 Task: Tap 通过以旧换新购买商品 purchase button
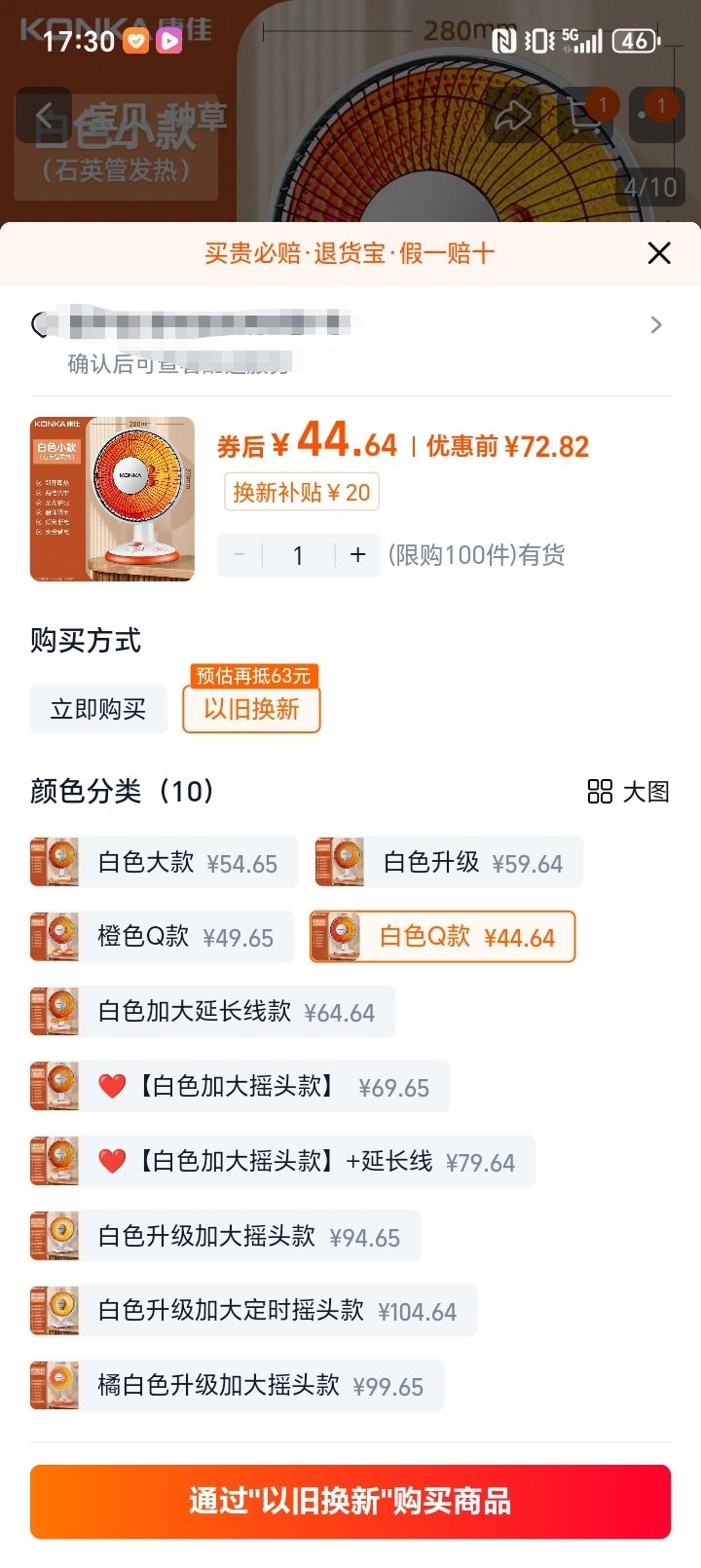click(x=350, y=1502)
